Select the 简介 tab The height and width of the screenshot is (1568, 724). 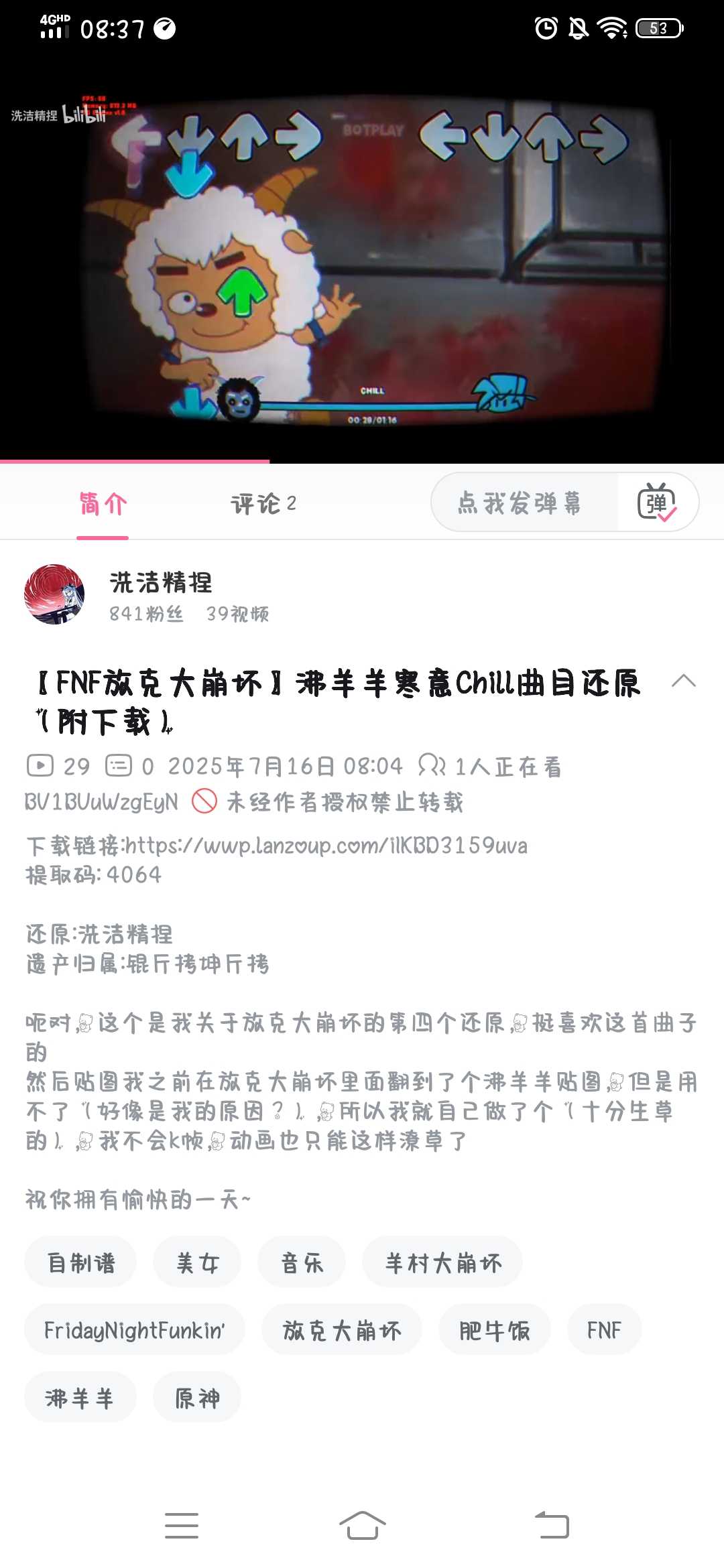[x=103, y=503]
